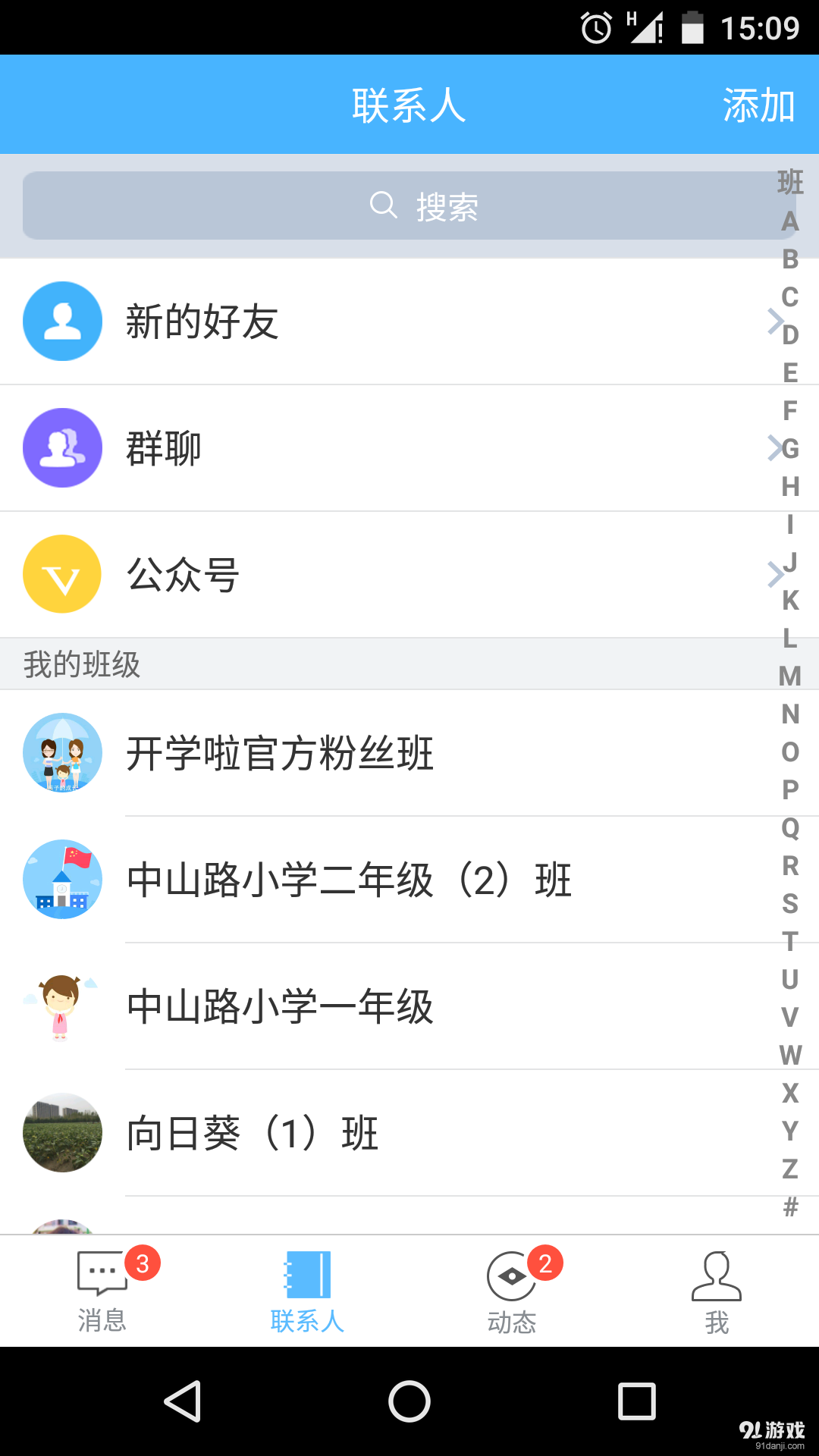This screenshot has width=819, height=1456.
Task: Open 向日葵（1）班 via its thumbnail
Action: (x=62, y=1132)
